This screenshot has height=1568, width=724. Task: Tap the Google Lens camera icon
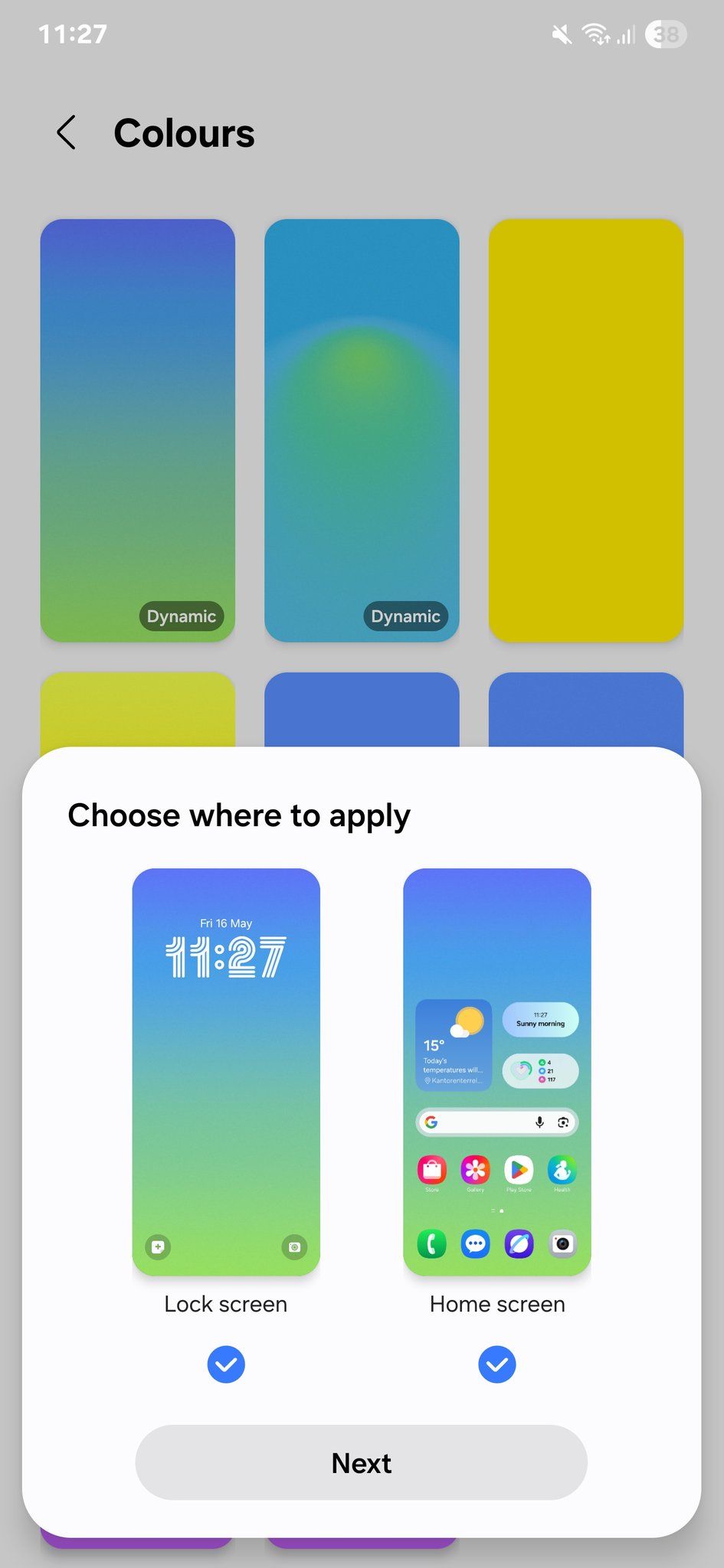(564, 1122)
